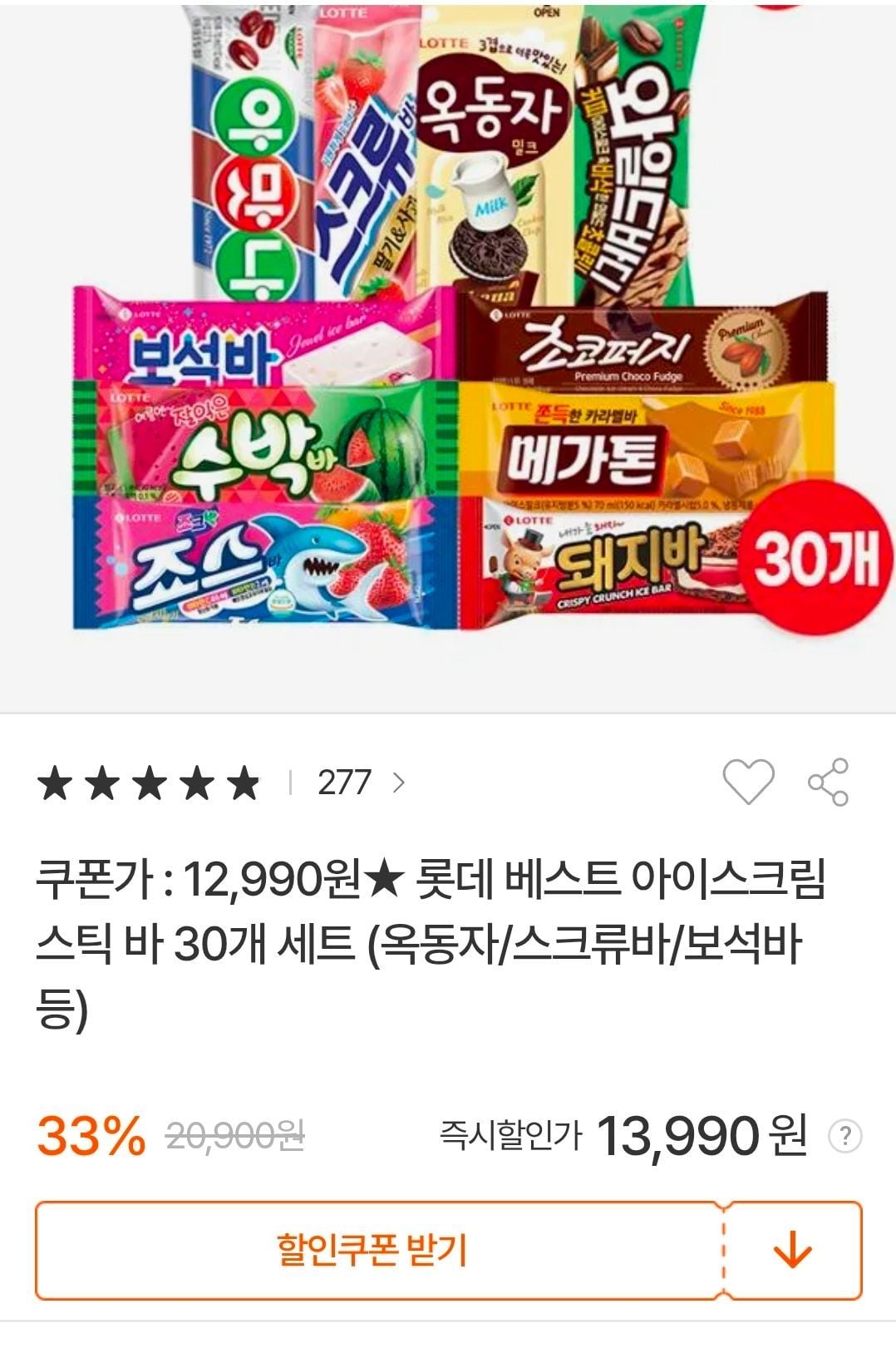Image resolution: width=896 pixels, height=1353 pixels.
Task: Add product to wishlist with heart icon
Action: [748, 782]
